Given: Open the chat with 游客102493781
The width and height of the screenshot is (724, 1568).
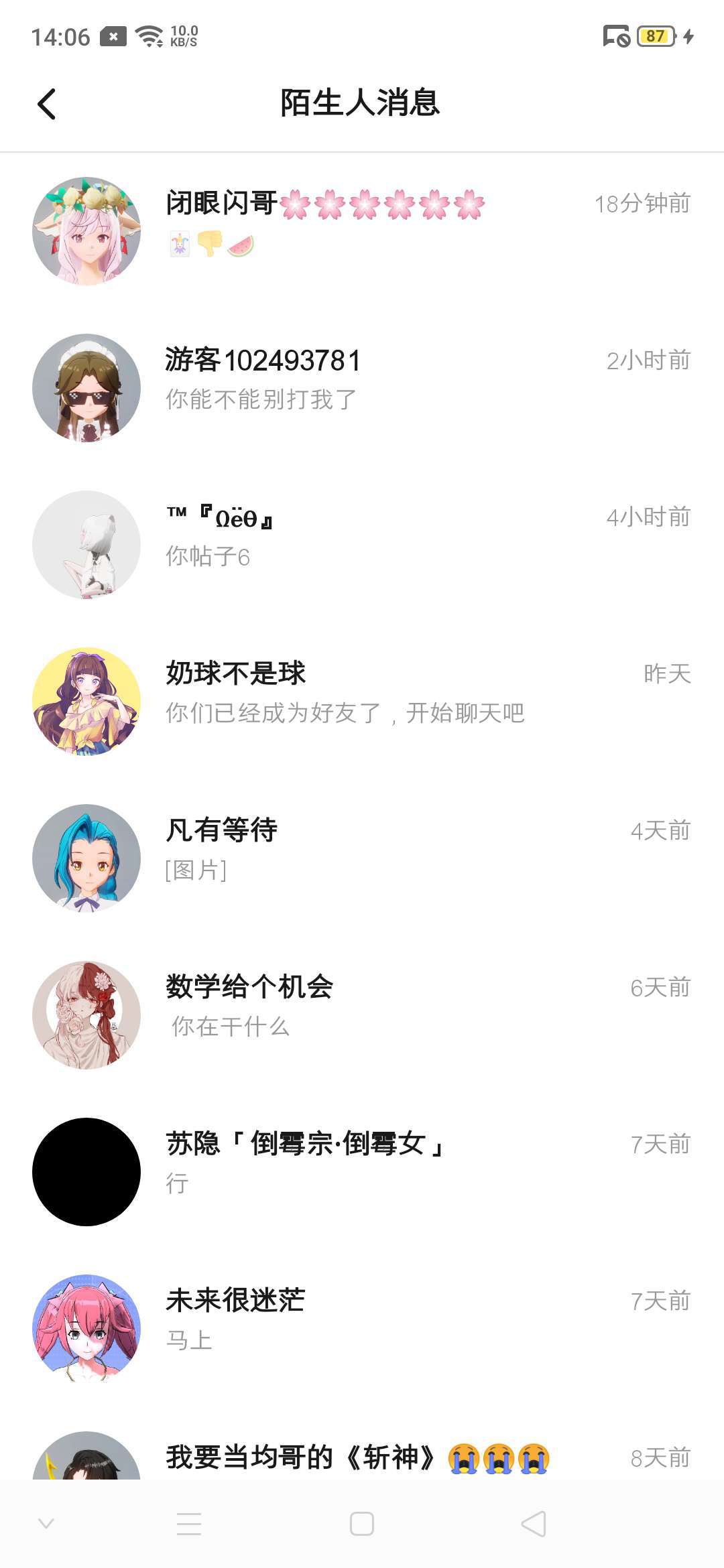Looking at the screenshot, I should tap(362, 387).
